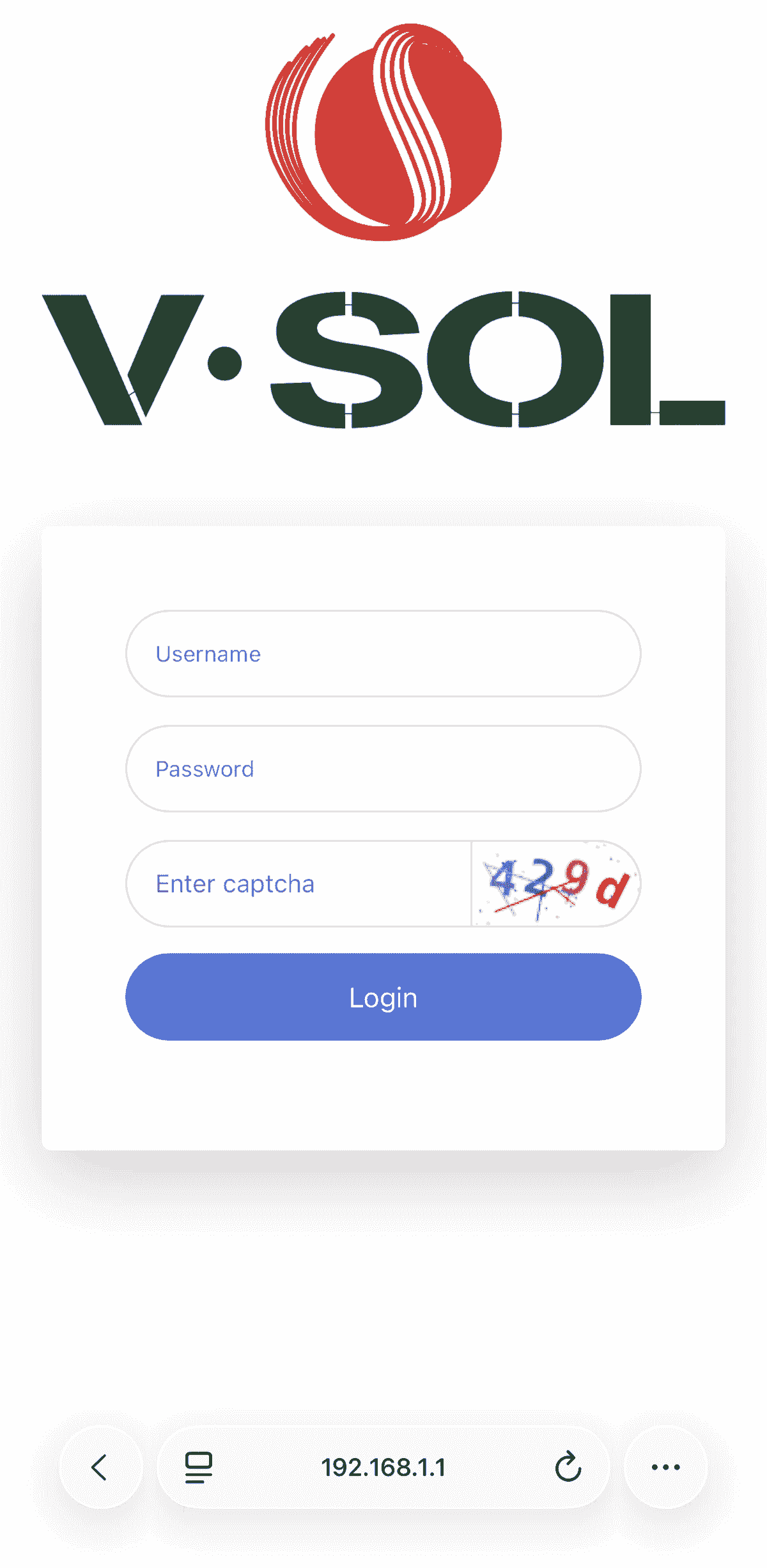Reload the page
The image size is (767, 1568).
pos(568,1467)
